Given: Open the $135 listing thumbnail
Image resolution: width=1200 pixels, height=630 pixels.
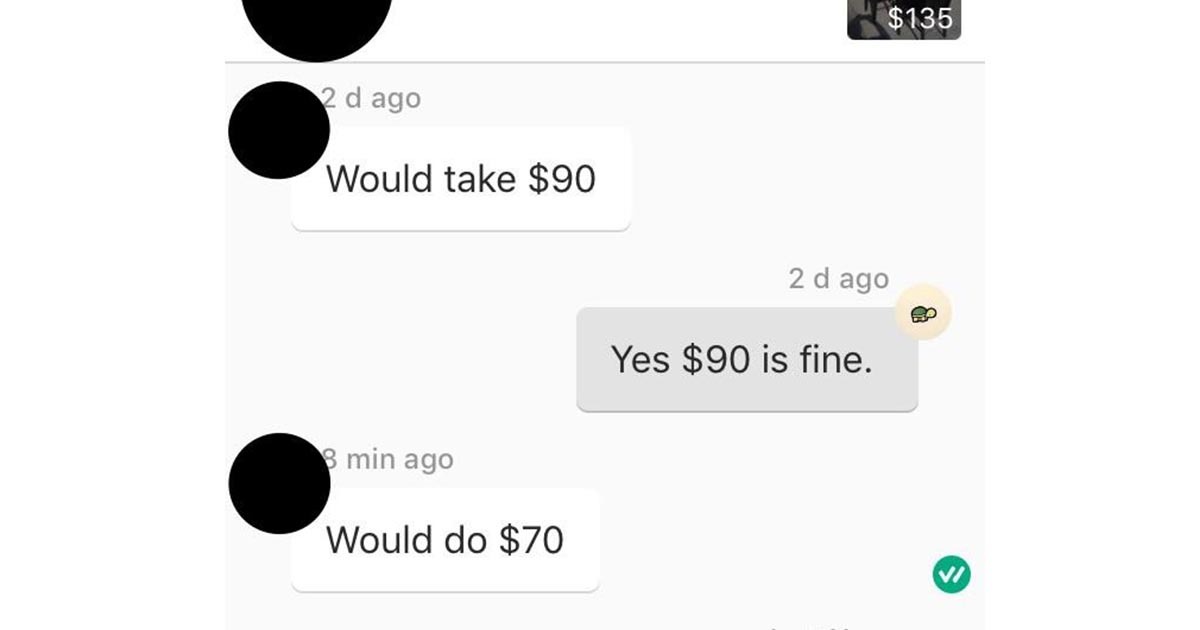Looking at the screenshot, I should click(x=903, y=19).
